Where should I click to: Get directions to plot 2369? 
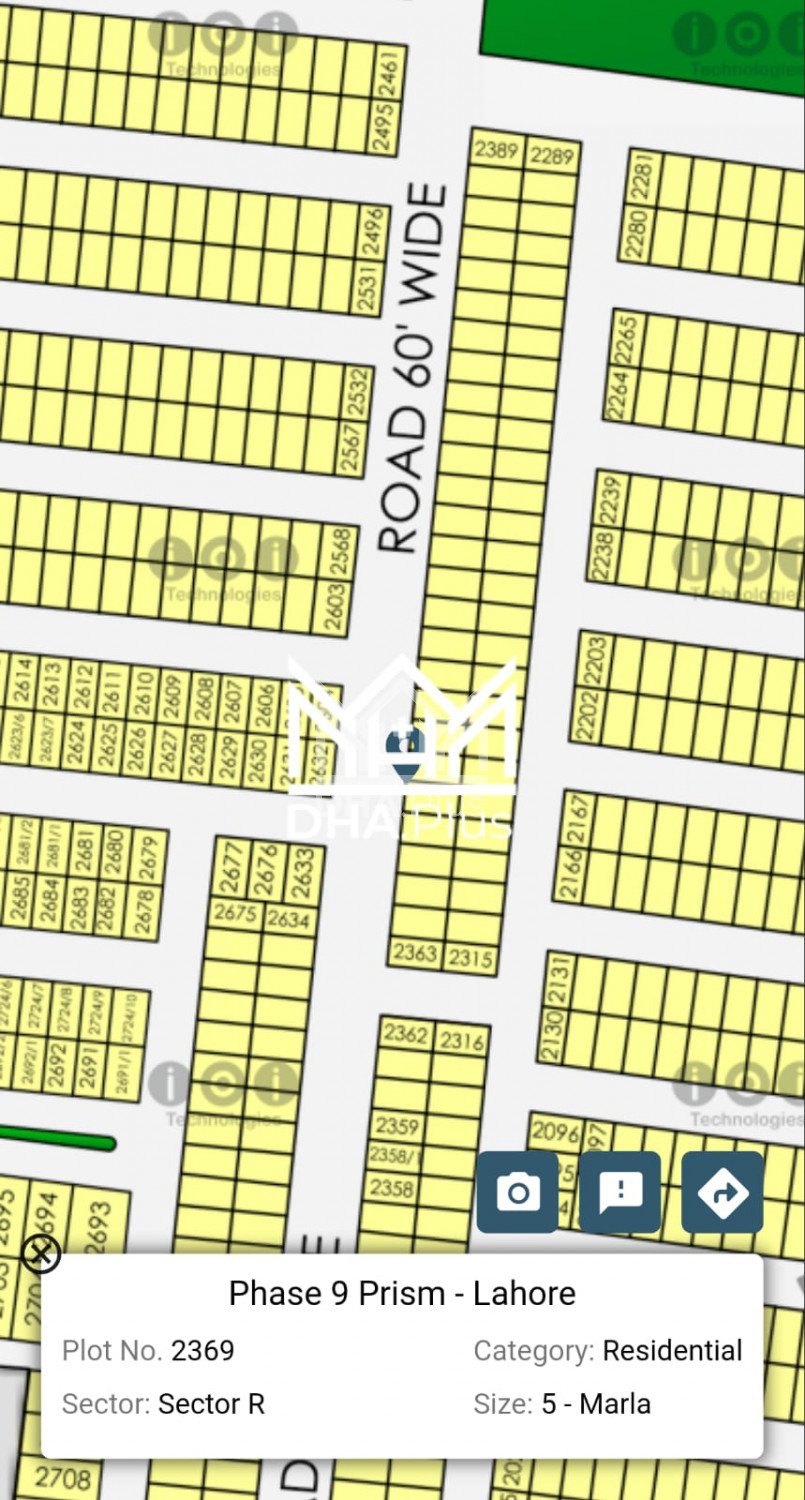click(722, 1192)
